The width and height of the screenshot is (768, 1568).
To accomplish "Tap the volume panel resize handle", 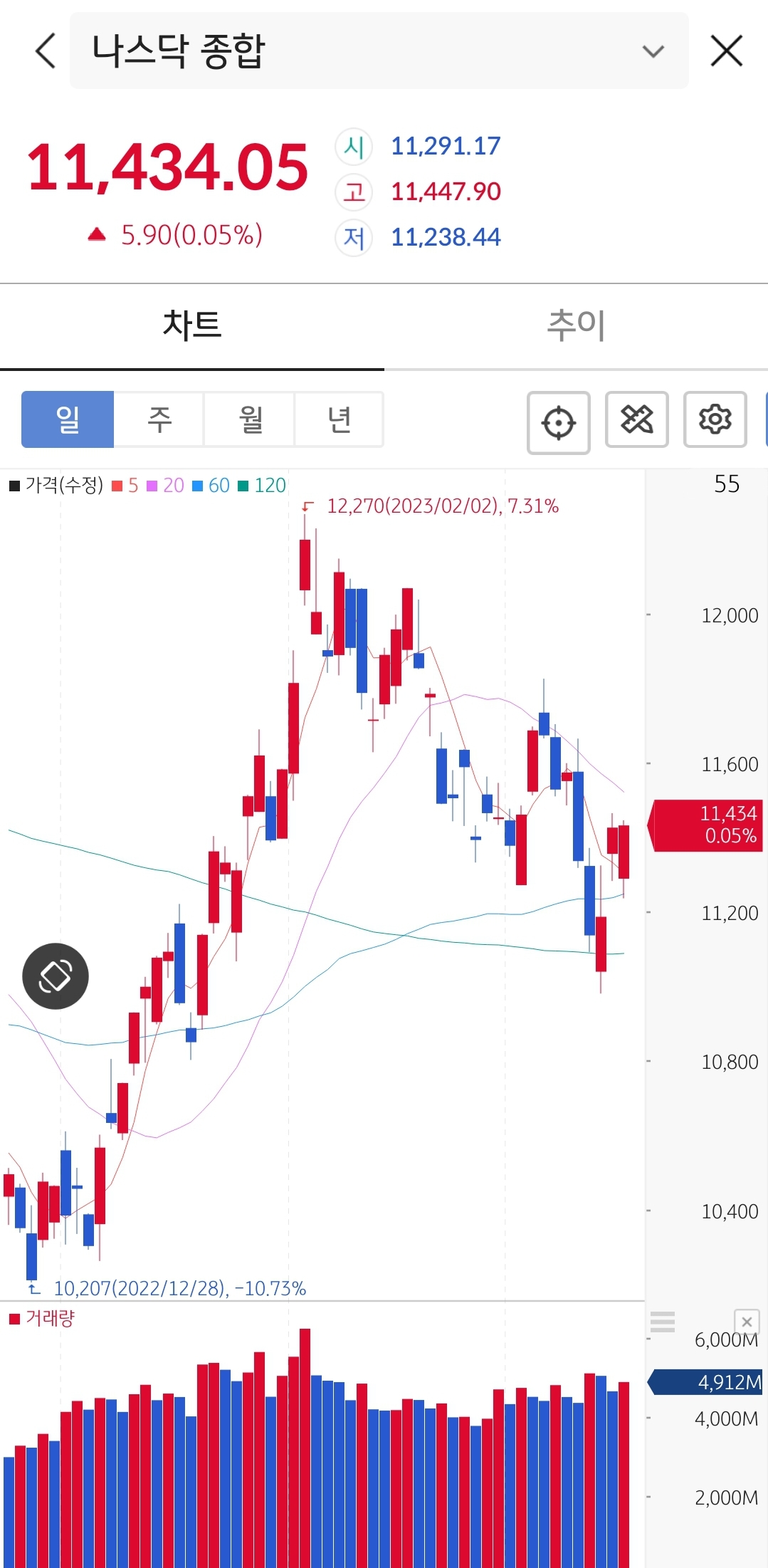I will pyautogui.click(x=663, y=1322).
